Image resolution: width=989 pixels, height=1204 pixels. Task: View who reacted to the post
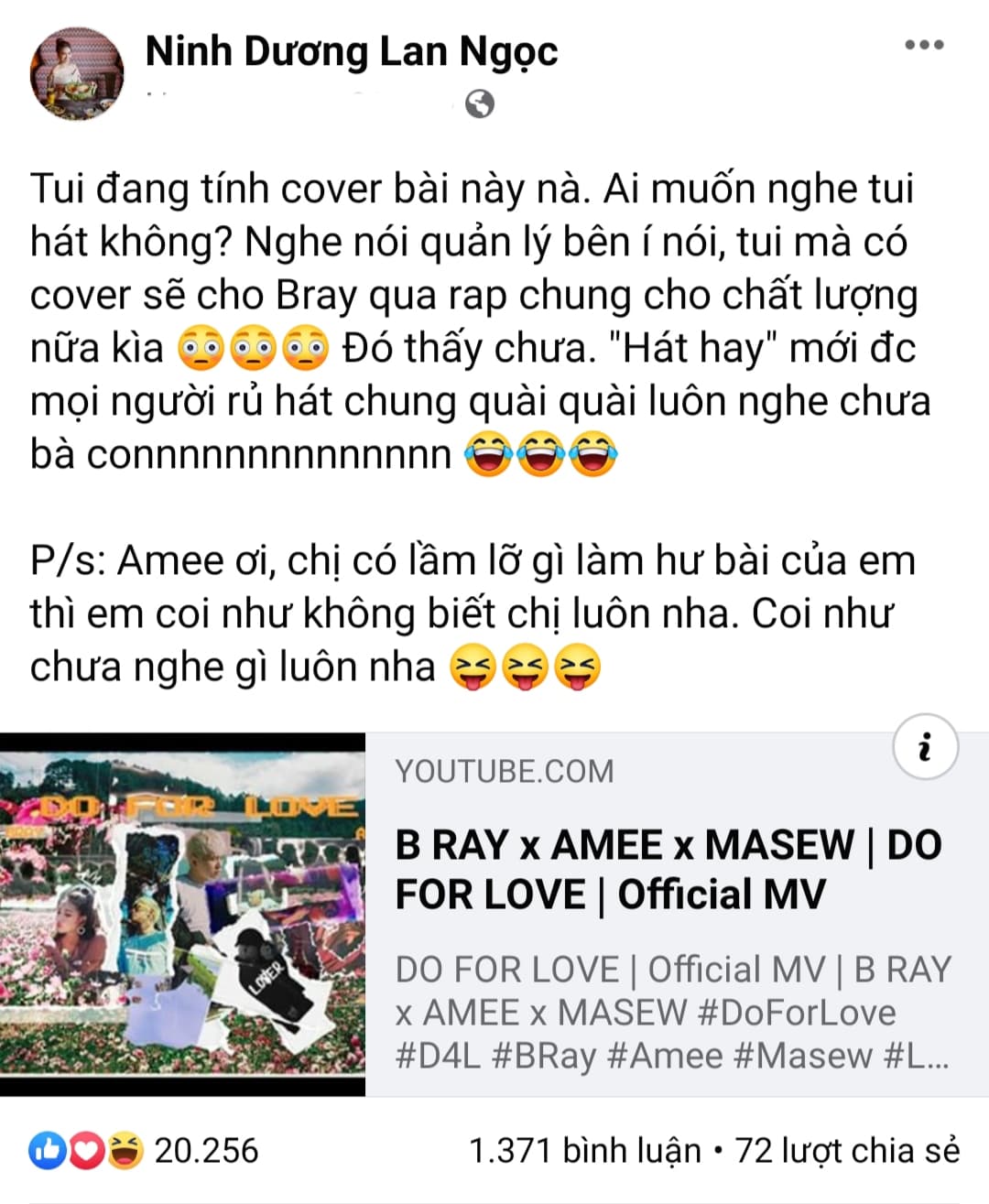click(145, 1151)
